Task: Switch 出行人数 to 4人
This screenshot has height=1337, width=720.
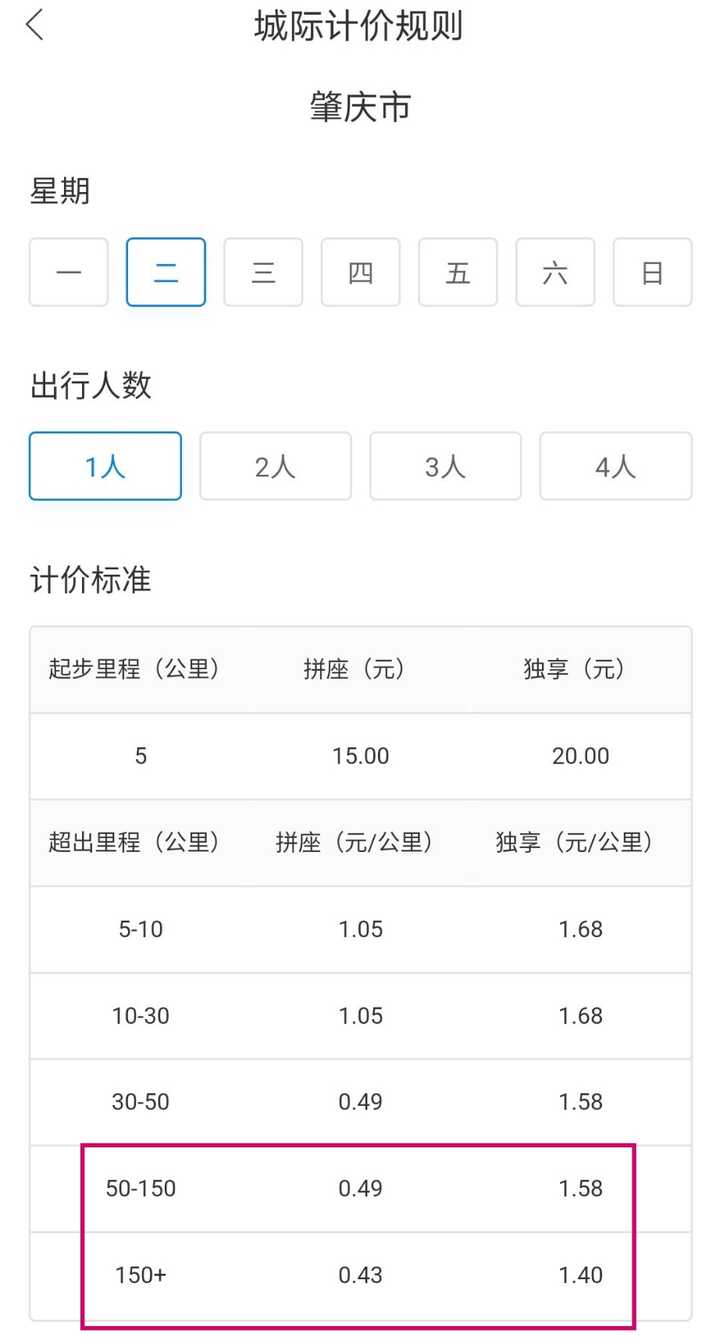Action: pos(615,466)
